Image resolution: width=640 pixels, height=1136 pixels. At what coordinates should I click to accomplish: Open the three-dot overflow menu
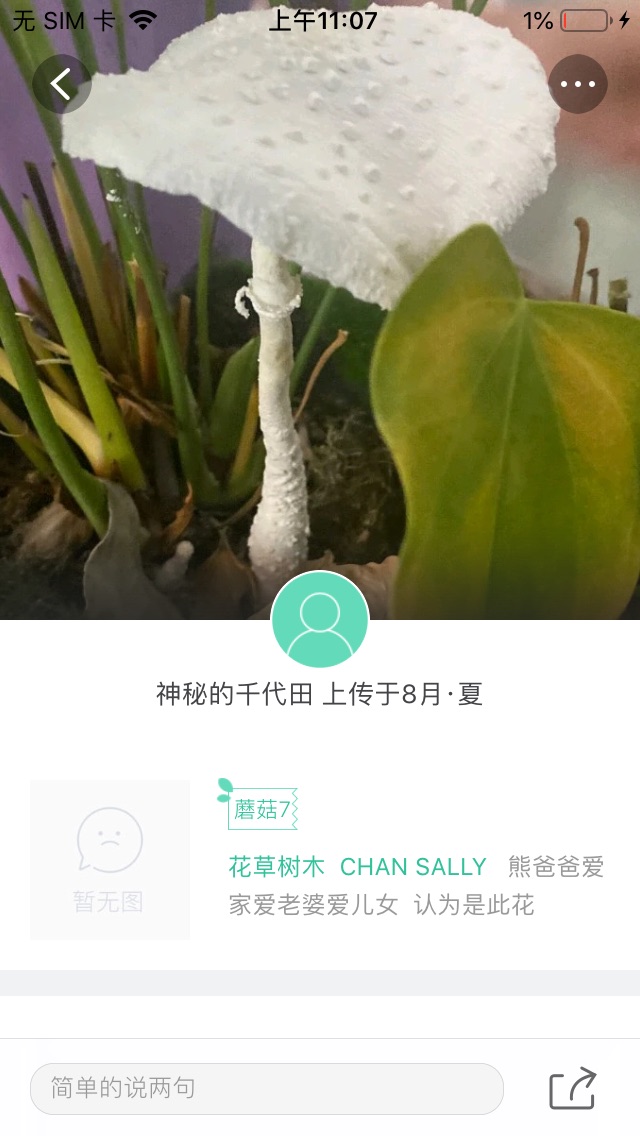coord(578,84)
